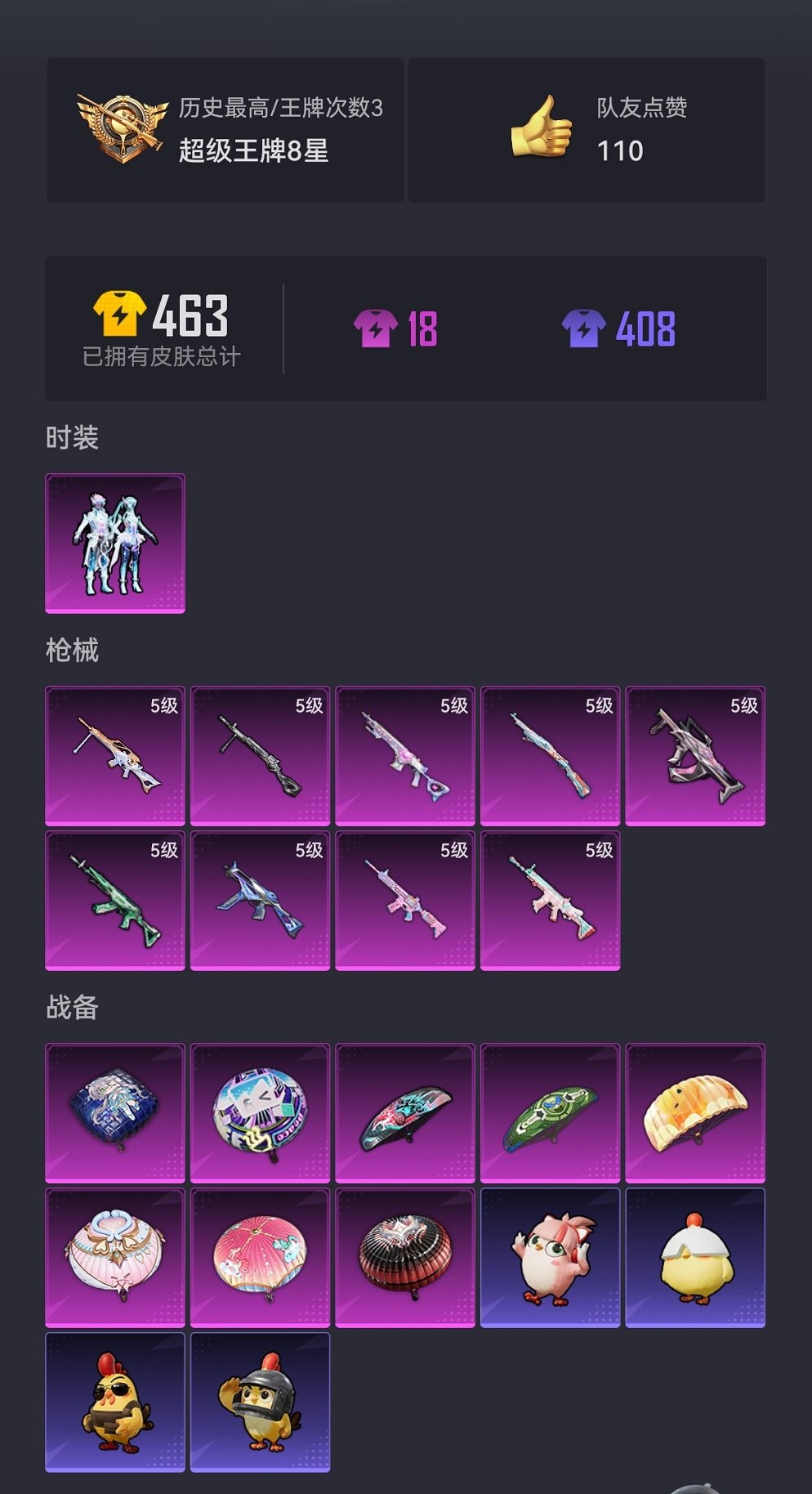Open the orange chick parachute tile

click(x=695, y=1113)
